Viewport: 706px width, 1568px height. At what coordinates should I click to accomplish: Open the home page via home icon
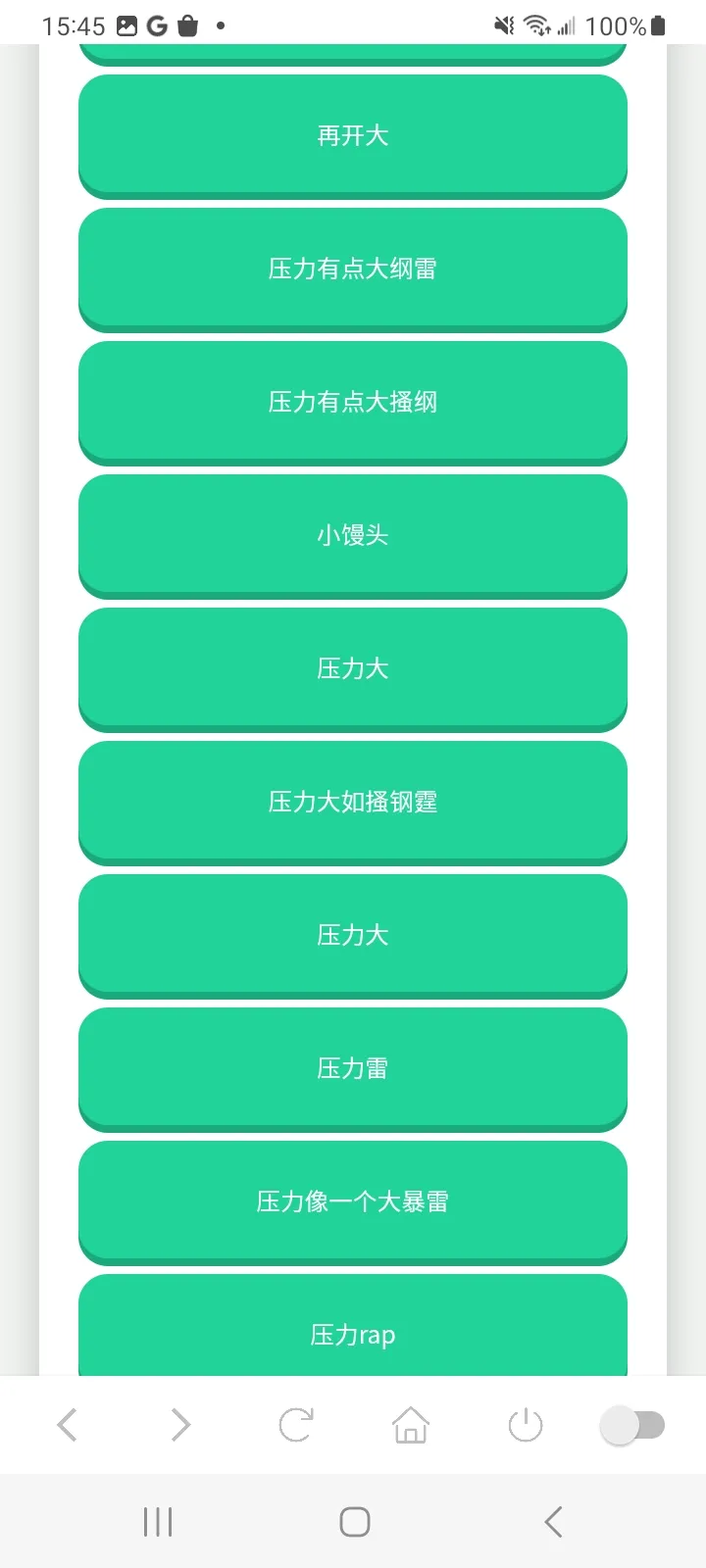410,1425
